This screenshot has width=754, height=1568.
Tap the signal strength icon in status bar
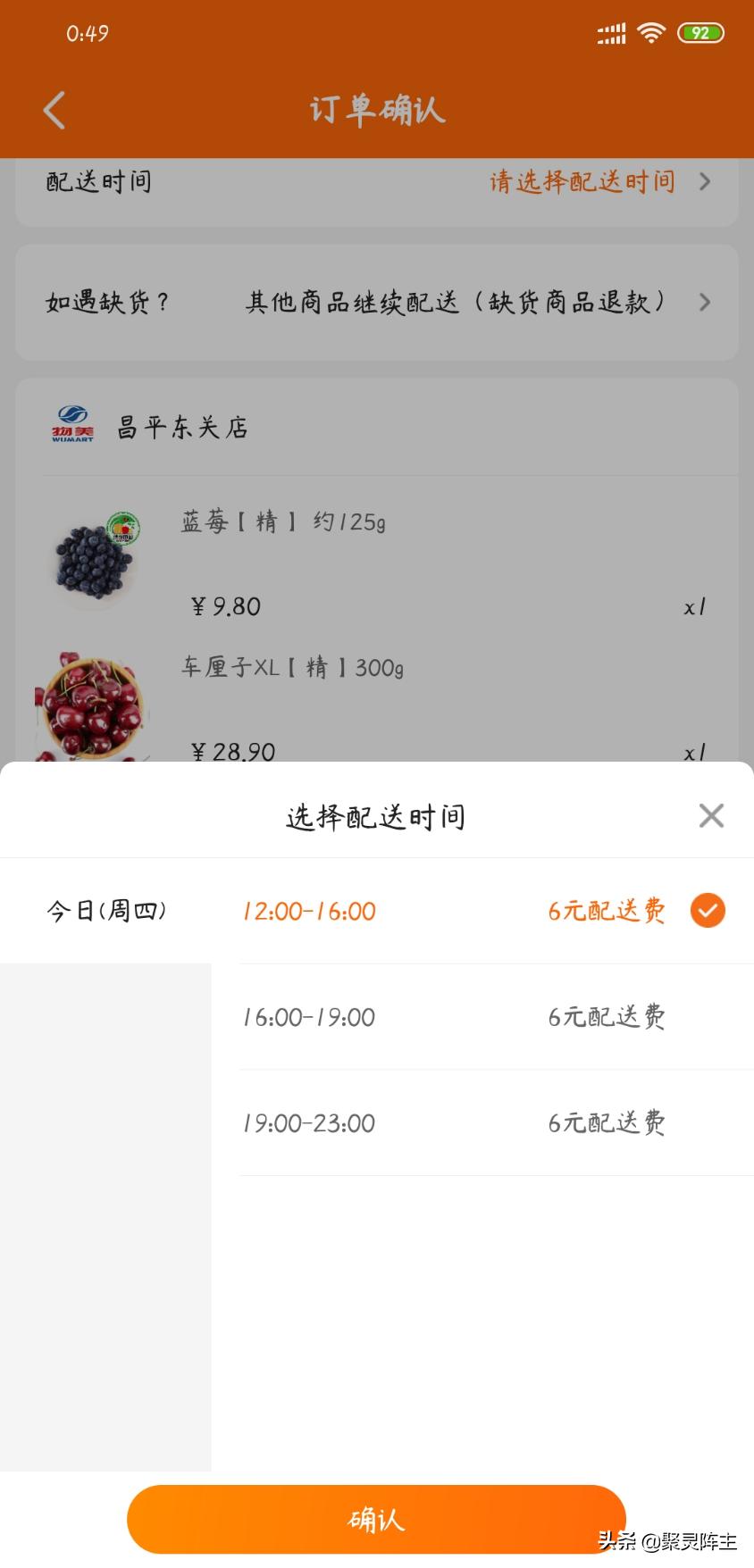(610, 32)
